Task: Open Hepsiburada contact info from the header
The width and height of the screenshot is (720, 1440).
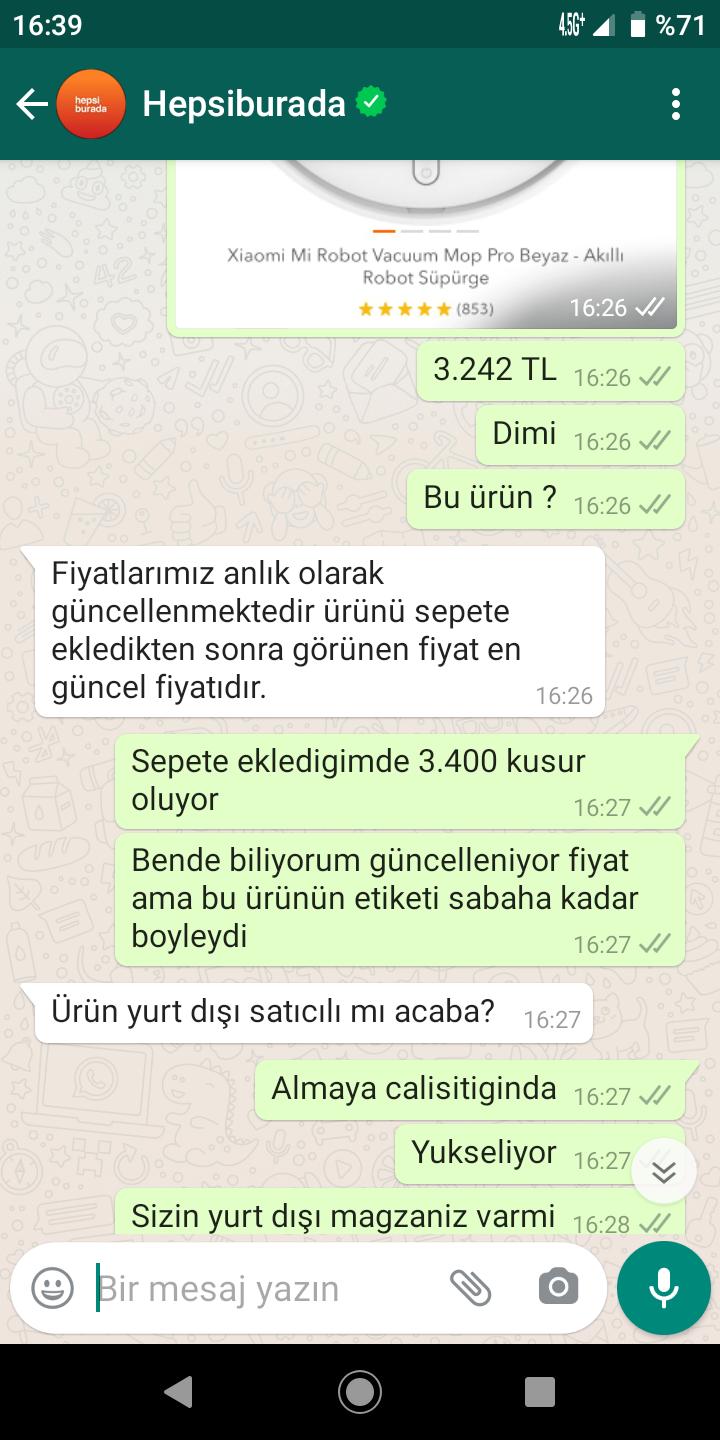Action: pyautogui.click(x=244, y=104)
